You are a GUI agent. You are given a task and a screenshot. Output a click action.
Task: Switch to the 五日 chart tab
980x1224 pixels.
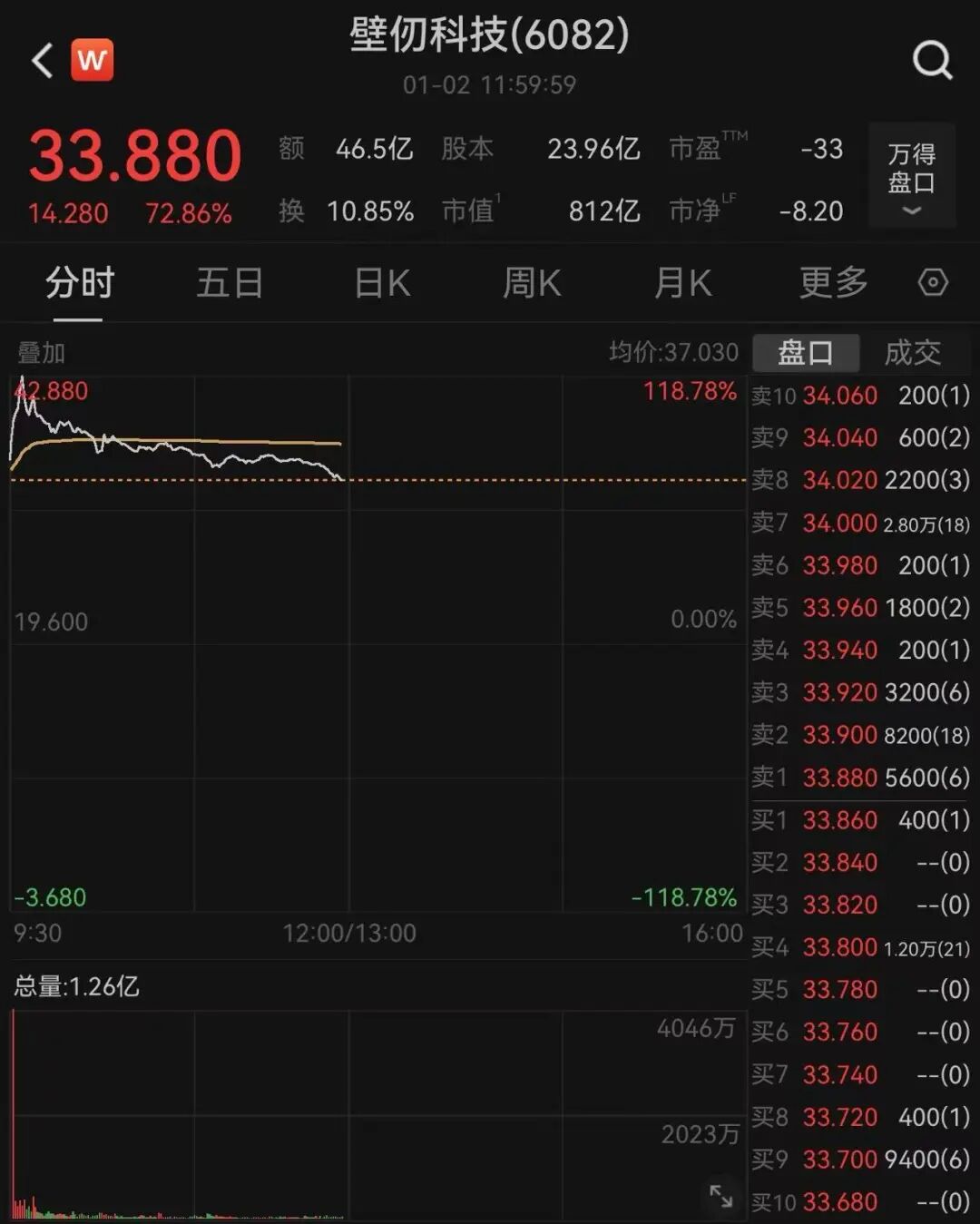click(230, 283)
